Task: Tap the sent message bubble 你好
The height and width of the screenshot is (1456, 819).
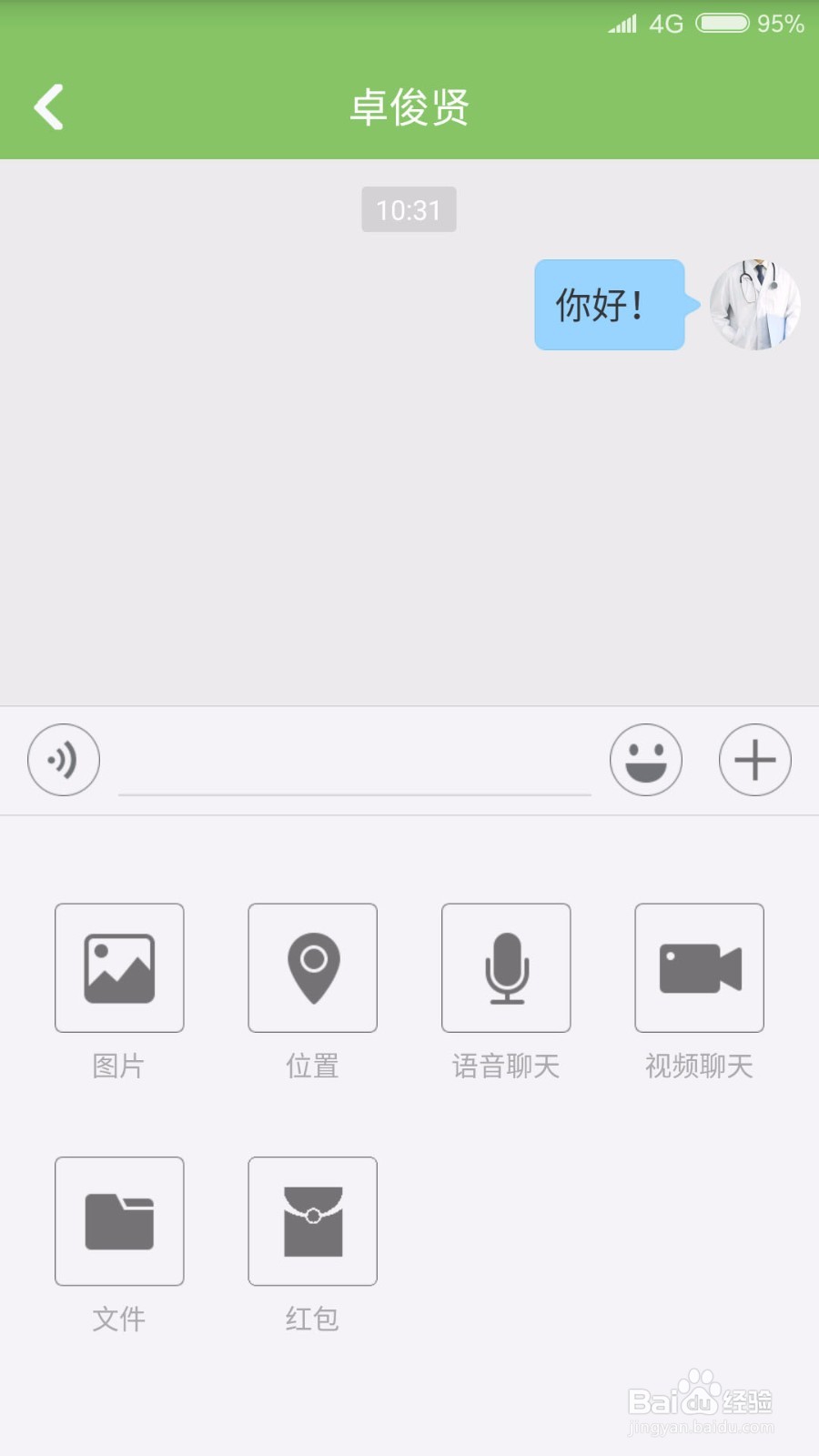Action: [608, 305]
